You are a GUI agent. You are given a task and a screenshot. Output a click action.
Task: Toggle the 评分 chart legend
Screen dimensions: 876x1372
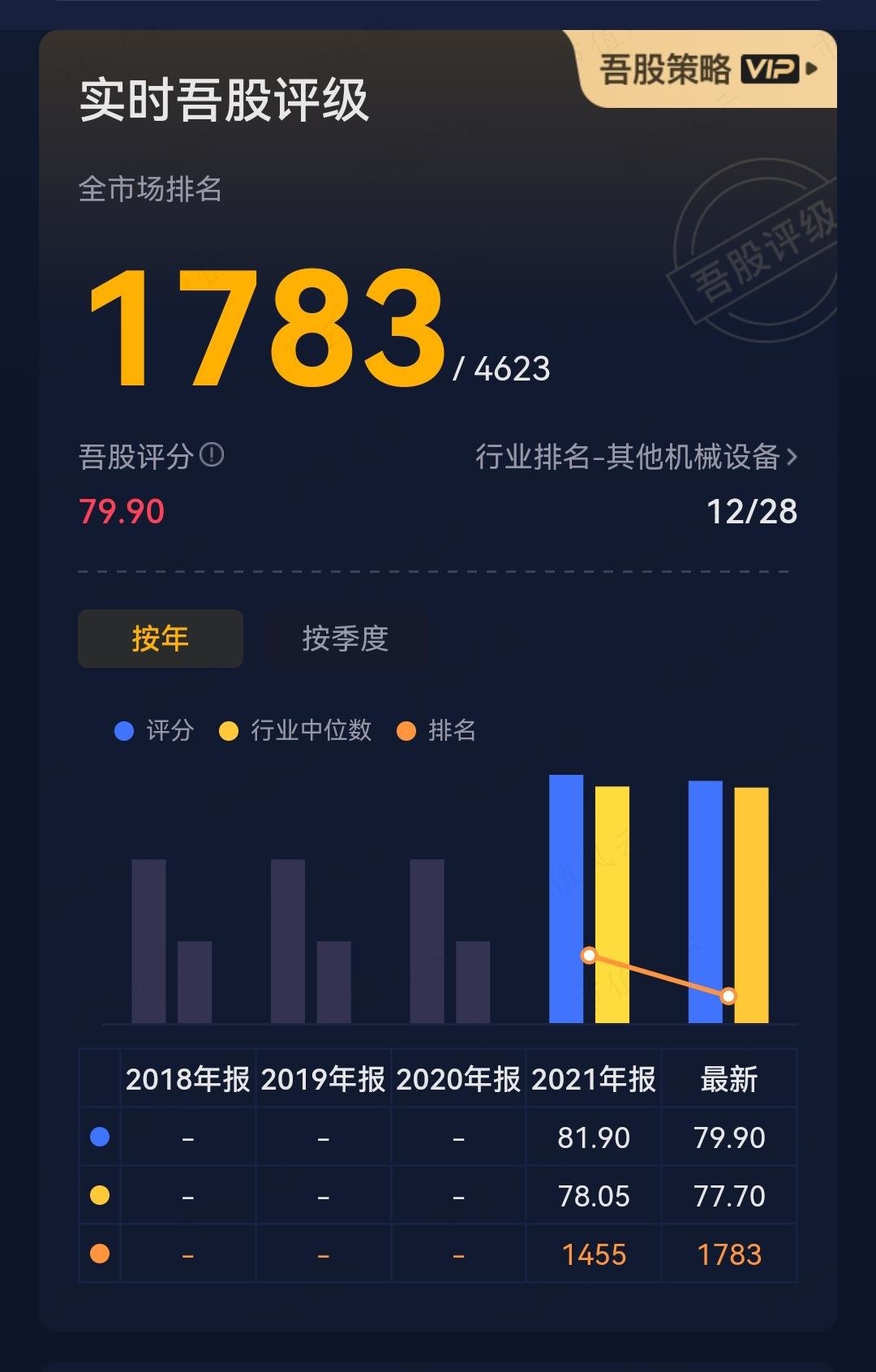click(x=155, y=731)
